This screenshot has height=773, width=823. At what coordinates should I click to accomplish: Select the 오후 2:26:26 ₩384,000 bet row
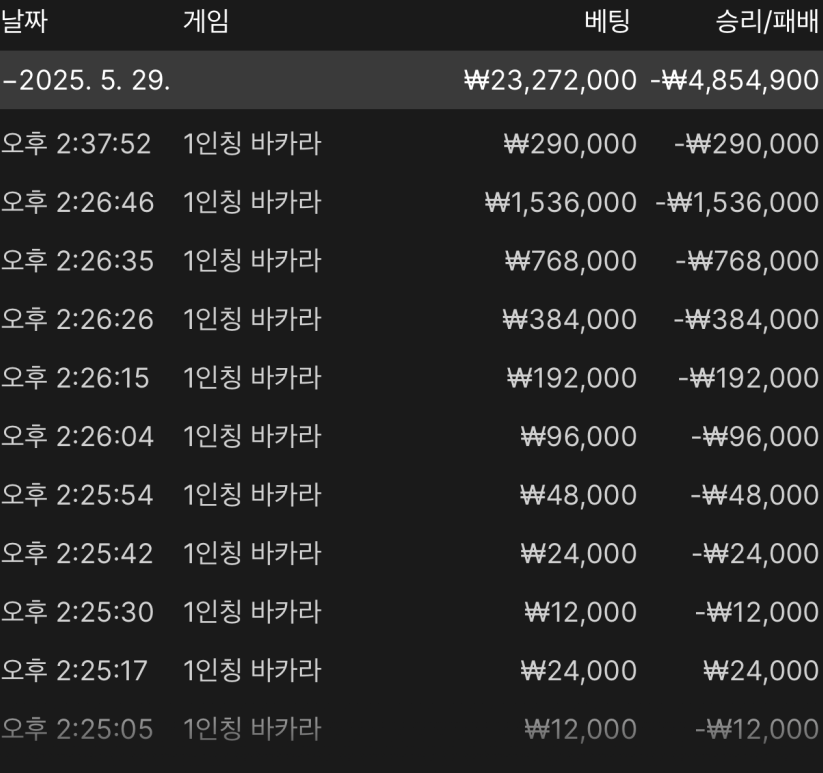(410, 320)
